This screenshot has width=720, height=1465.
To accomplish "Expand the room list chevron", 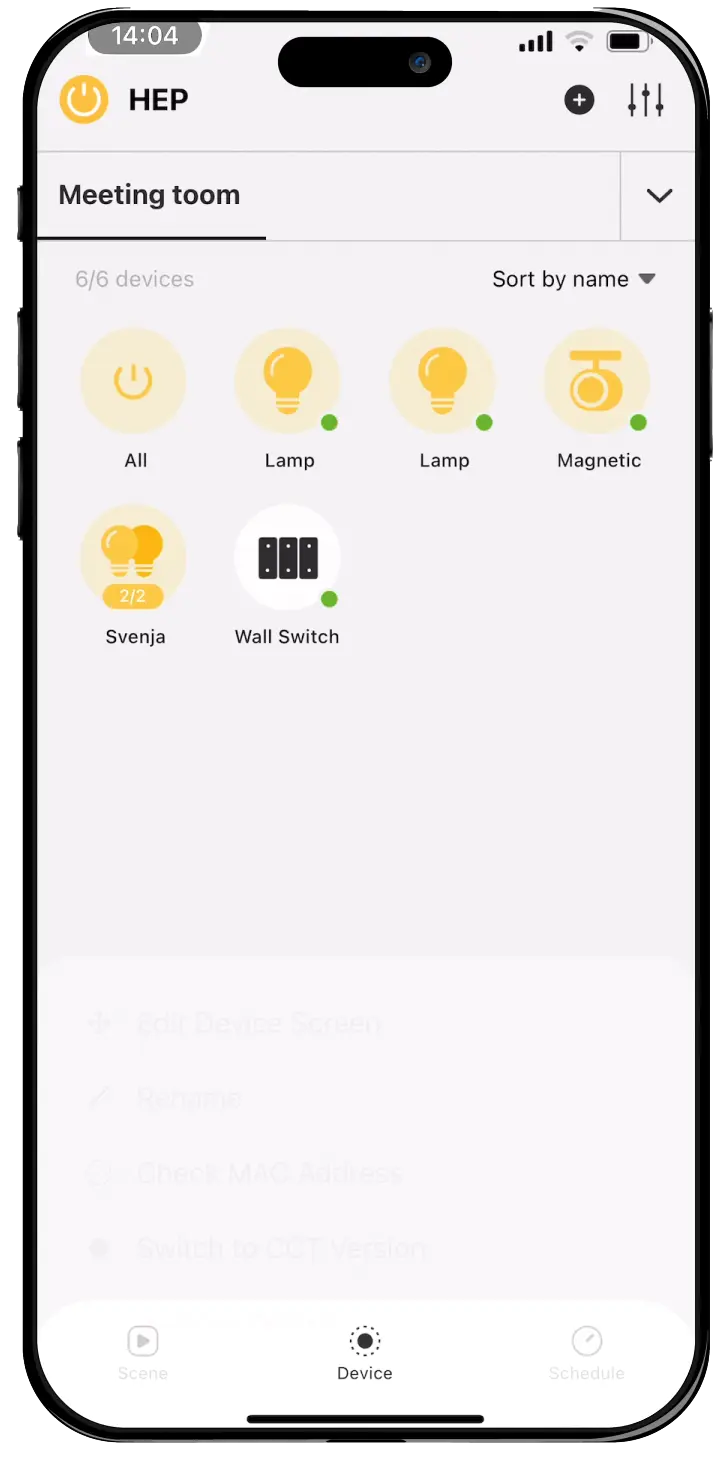I will pos(659,196).
